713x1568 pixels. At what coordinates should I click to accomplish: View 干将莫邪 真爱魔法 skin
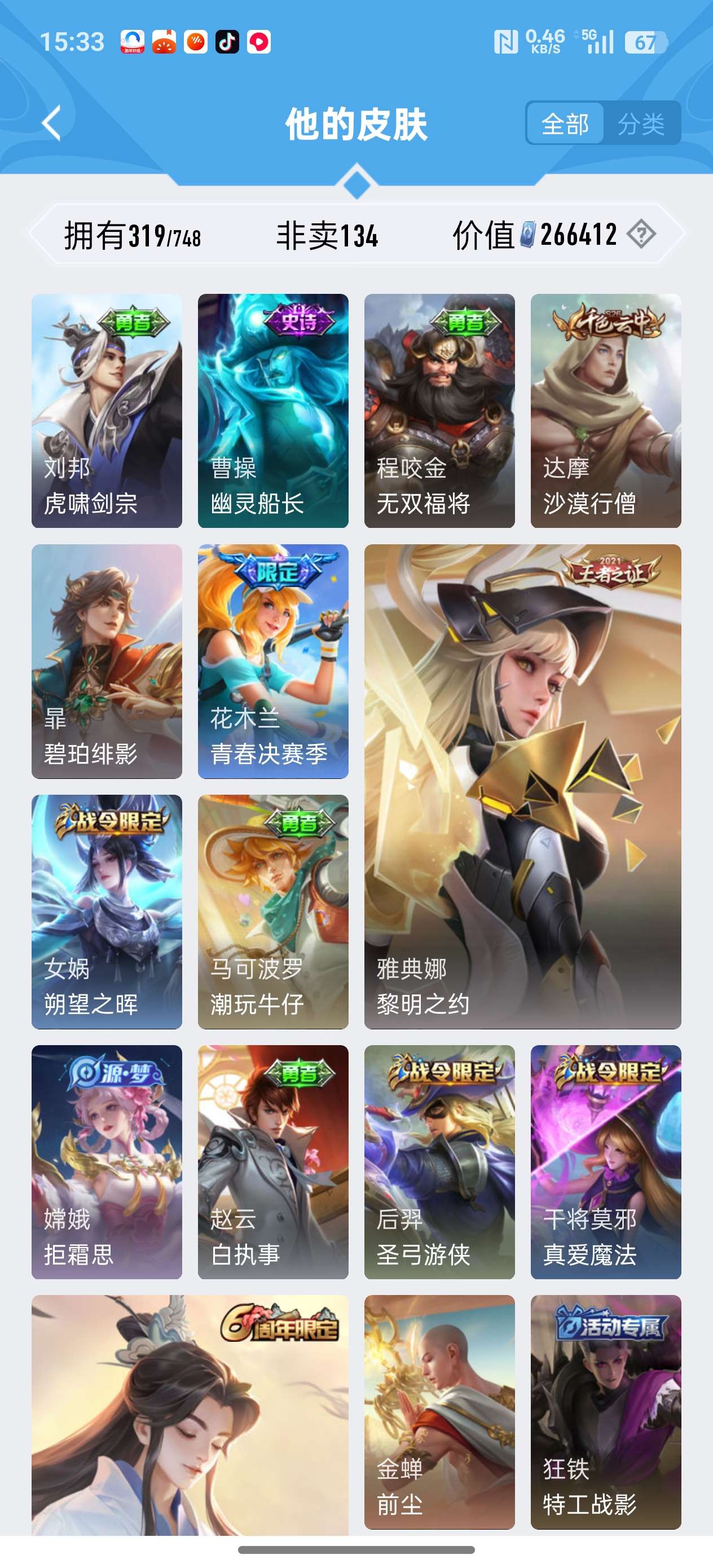coord(605,1162)
